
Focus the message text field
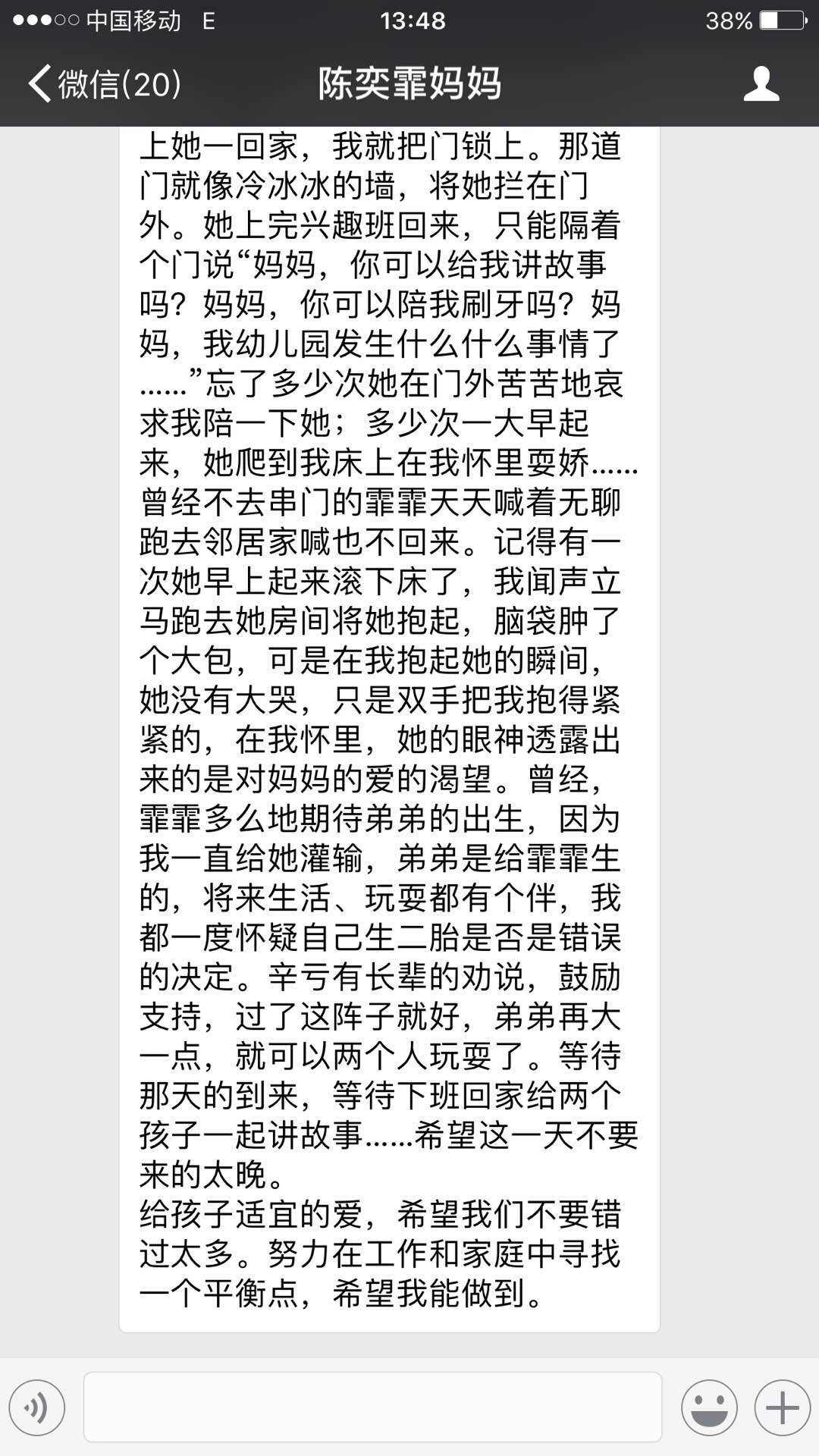(x=372, y=1407)
